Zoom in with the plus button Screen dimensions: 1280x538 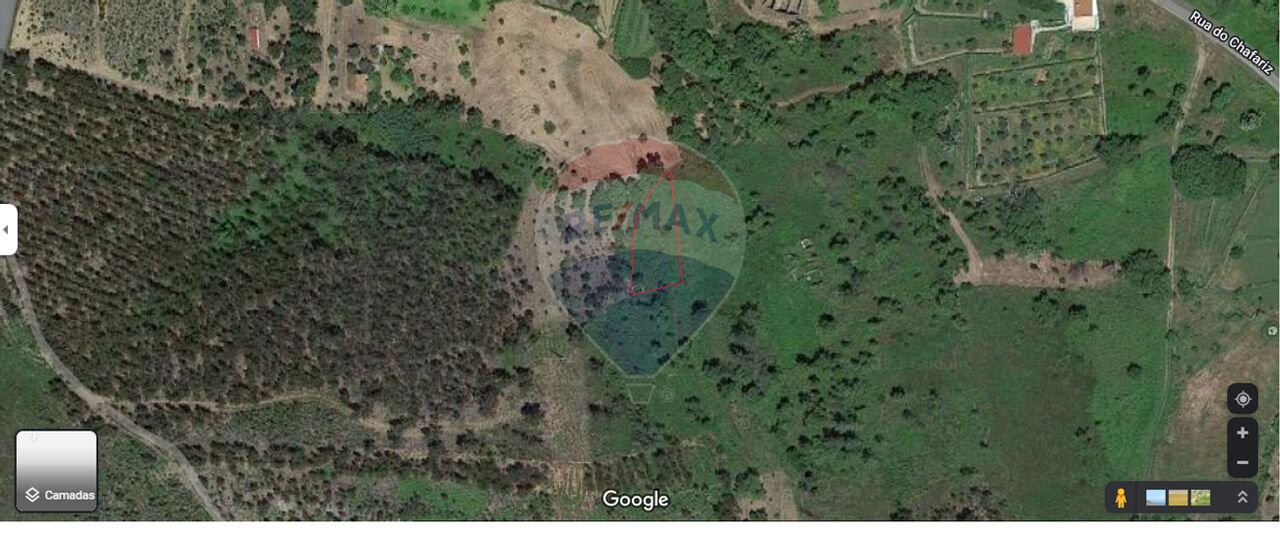coord(1243,433)
